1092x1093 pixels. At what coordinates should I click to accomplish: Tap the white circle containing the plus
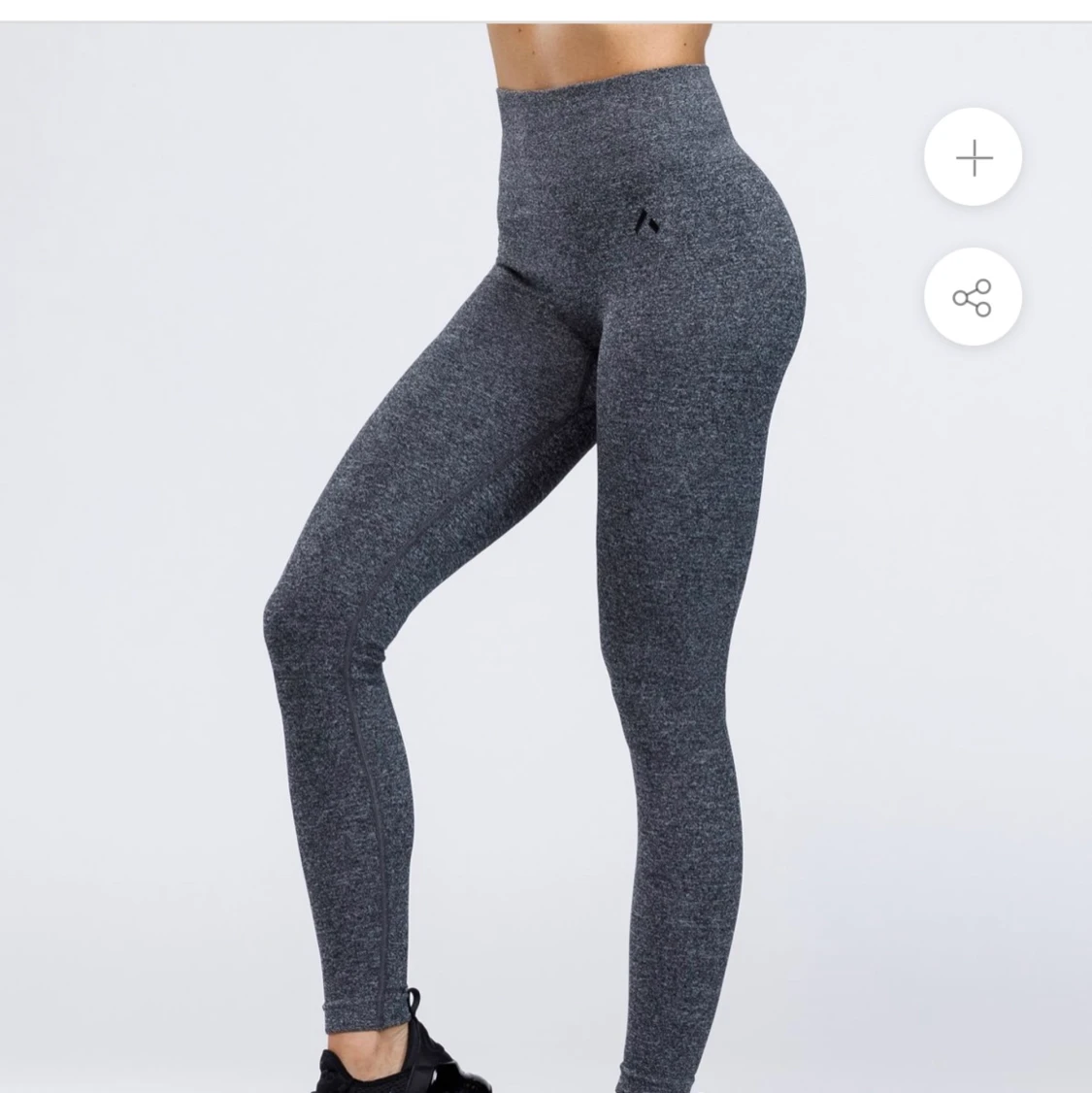tap(973, 157)
